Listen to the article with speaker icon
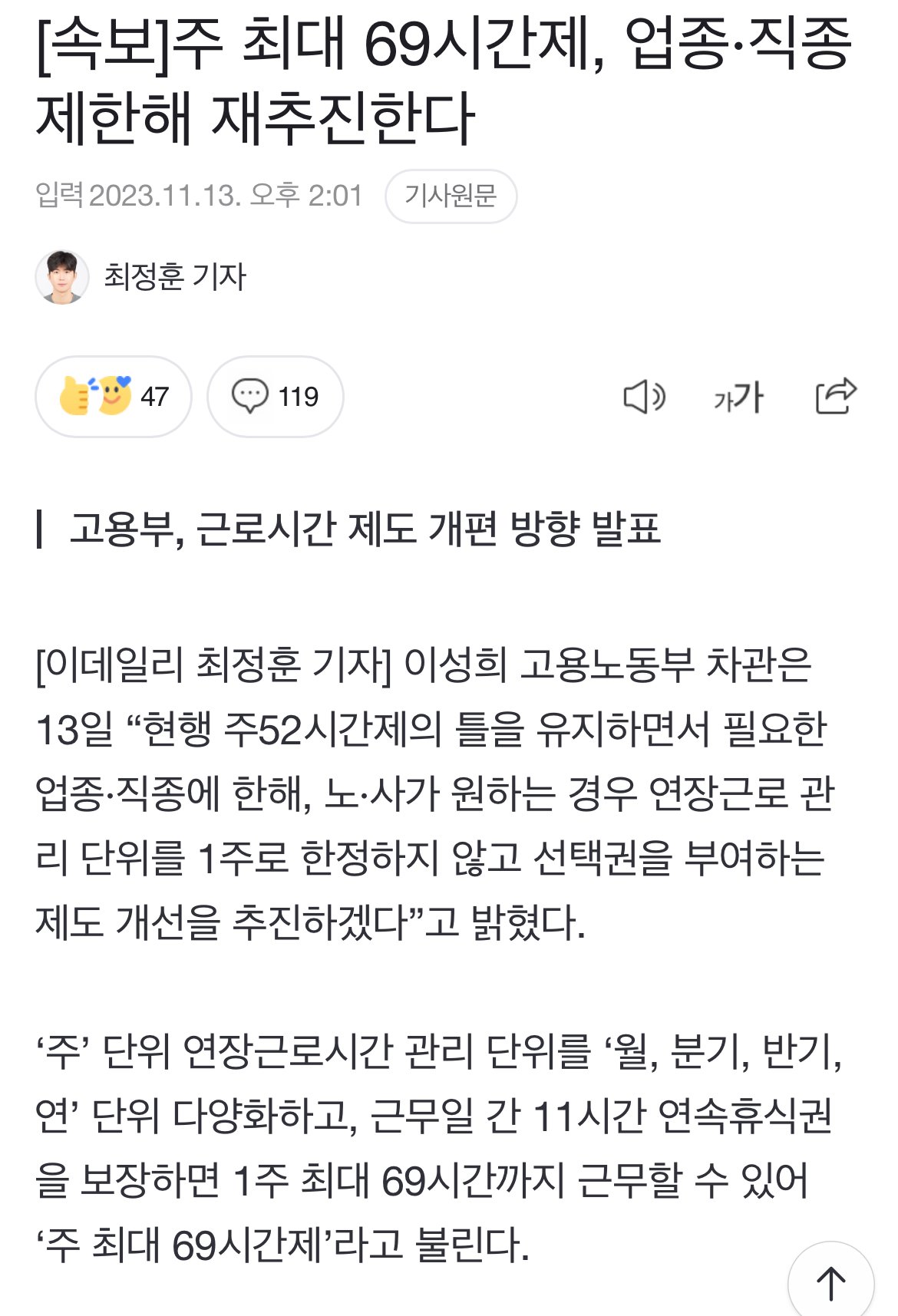This screenshot has height=1316, width=898. coord(643,397)
